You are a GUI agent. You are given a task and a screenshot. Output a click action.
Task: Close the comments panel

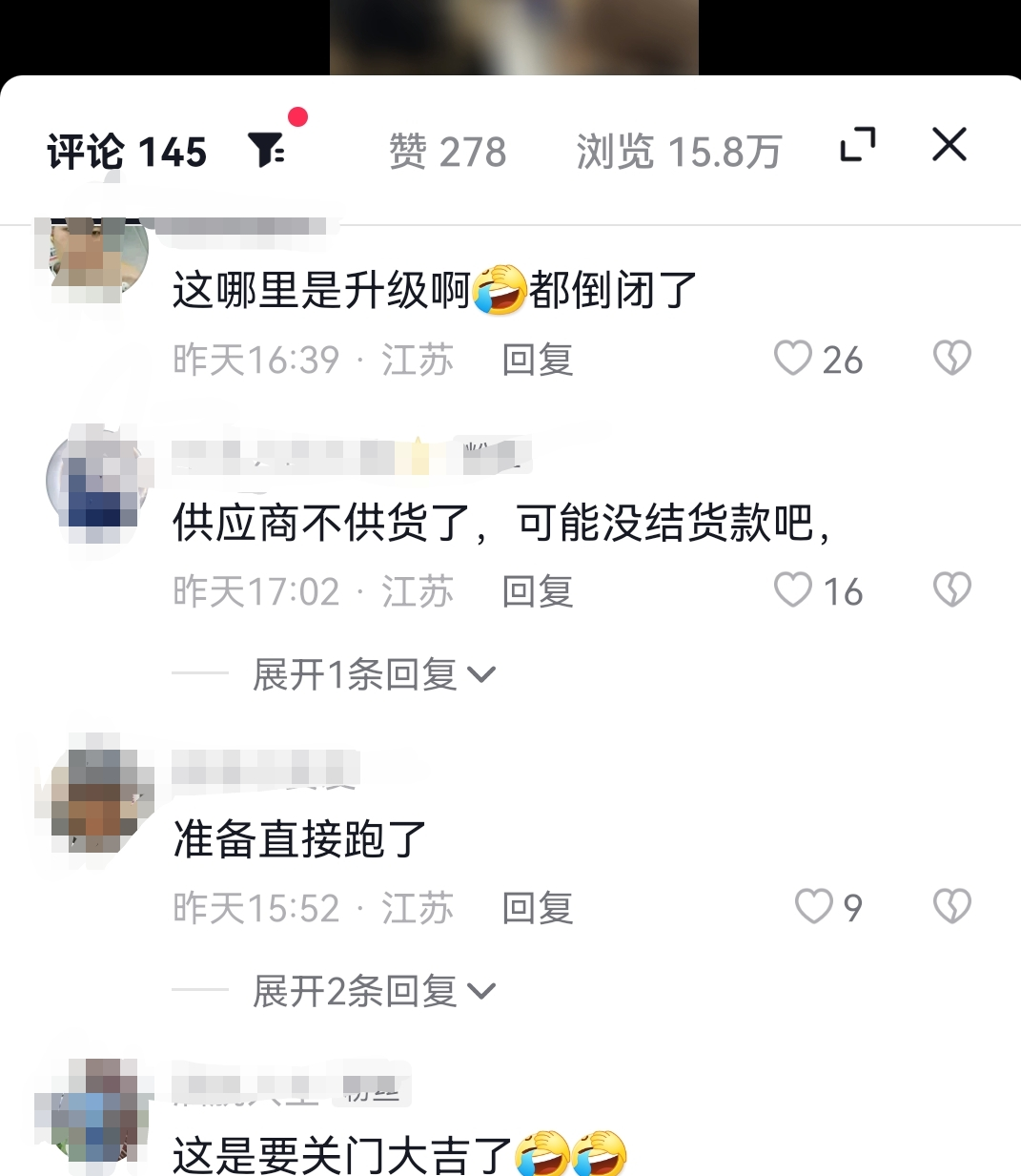949,145
